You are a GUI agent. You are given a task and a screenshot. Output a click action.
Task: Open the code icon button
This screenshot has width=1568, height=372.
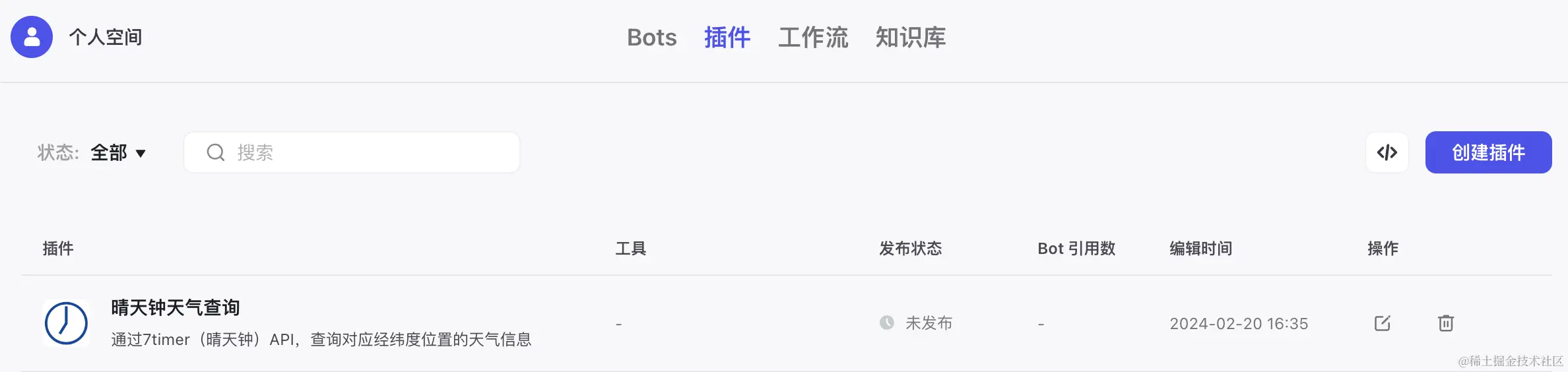1387,153
